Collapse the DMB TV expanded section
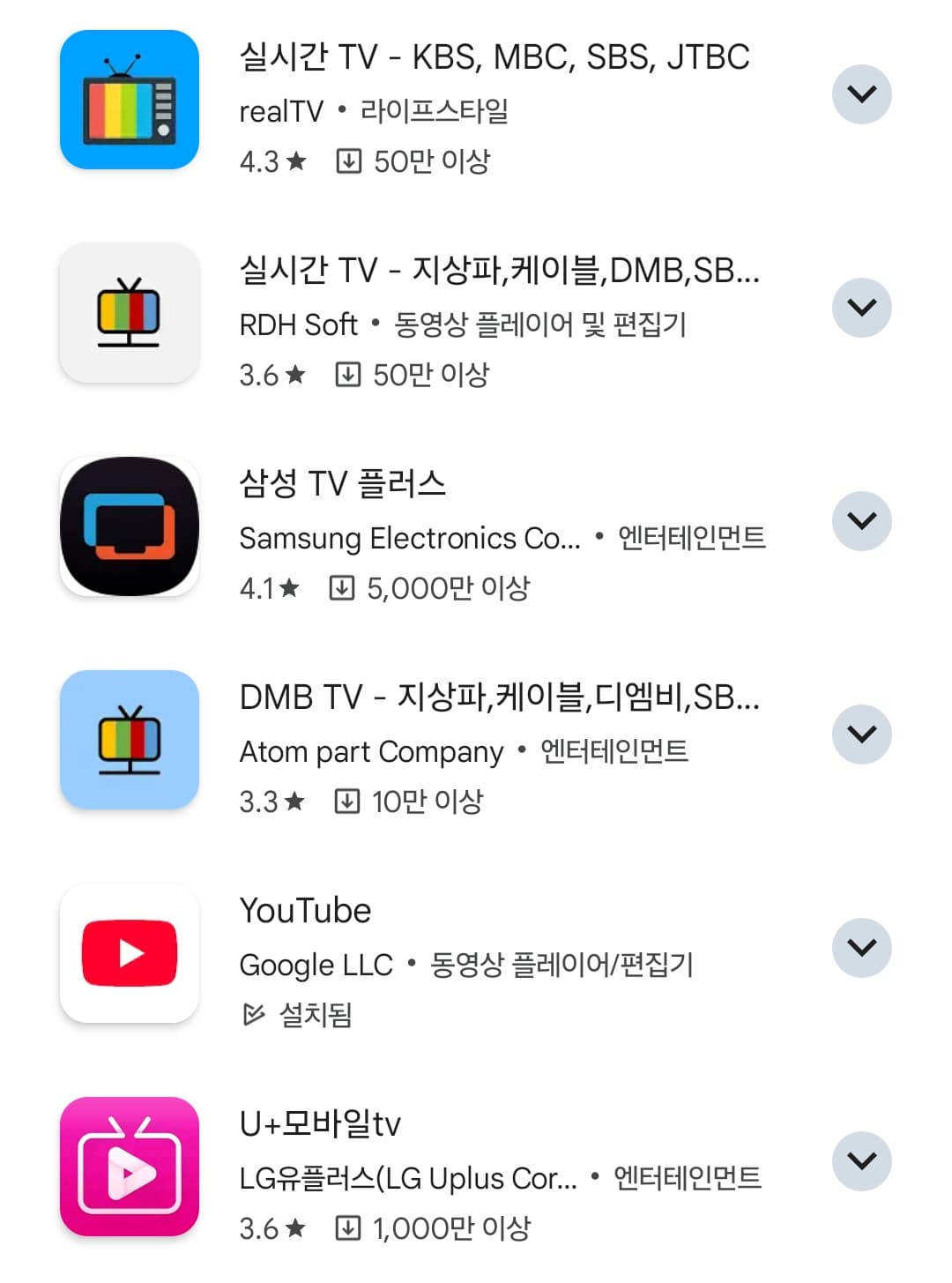The width and height of the screenshot is (952, 1283). coord(861,733)
